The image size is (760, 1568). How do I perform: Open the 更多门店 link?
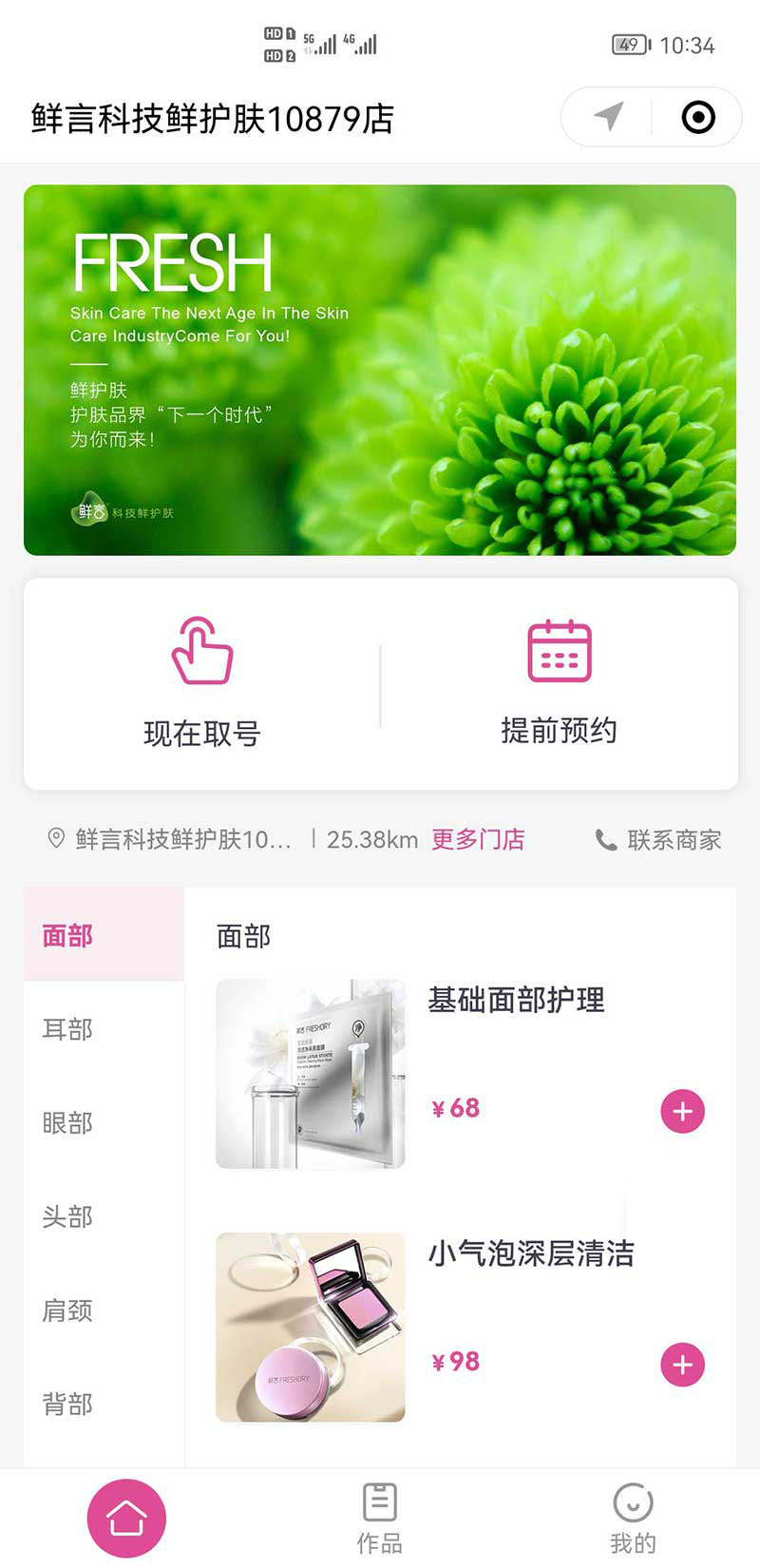[478, 839]
